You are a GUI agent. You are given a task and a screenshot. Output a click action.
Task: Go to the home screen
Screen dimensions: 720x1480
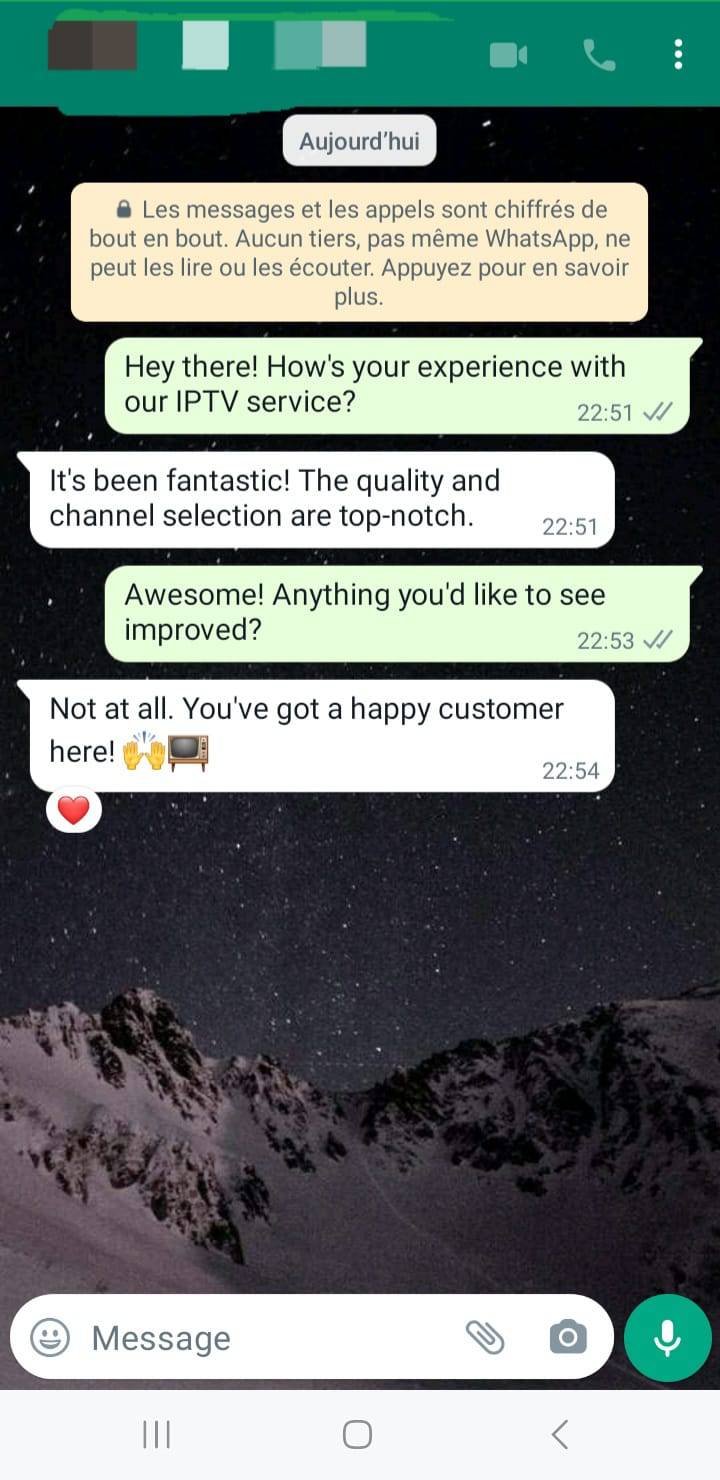click(x=357, y=1434)
